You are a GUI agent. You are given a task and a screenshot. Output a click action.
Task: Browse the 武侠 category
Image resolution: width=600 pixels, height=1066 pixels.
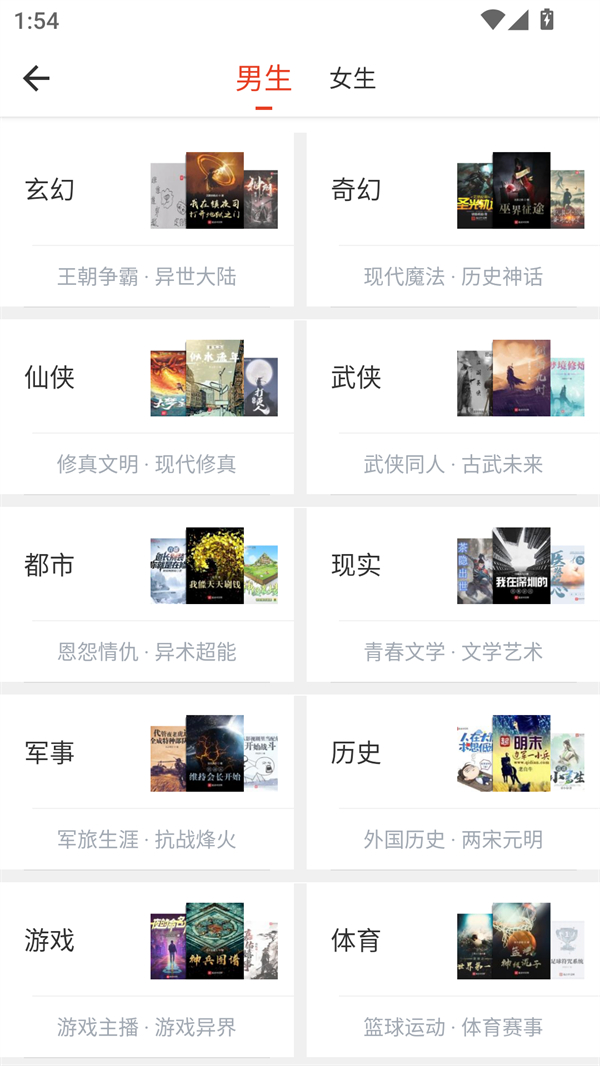[x=453, y=407]
